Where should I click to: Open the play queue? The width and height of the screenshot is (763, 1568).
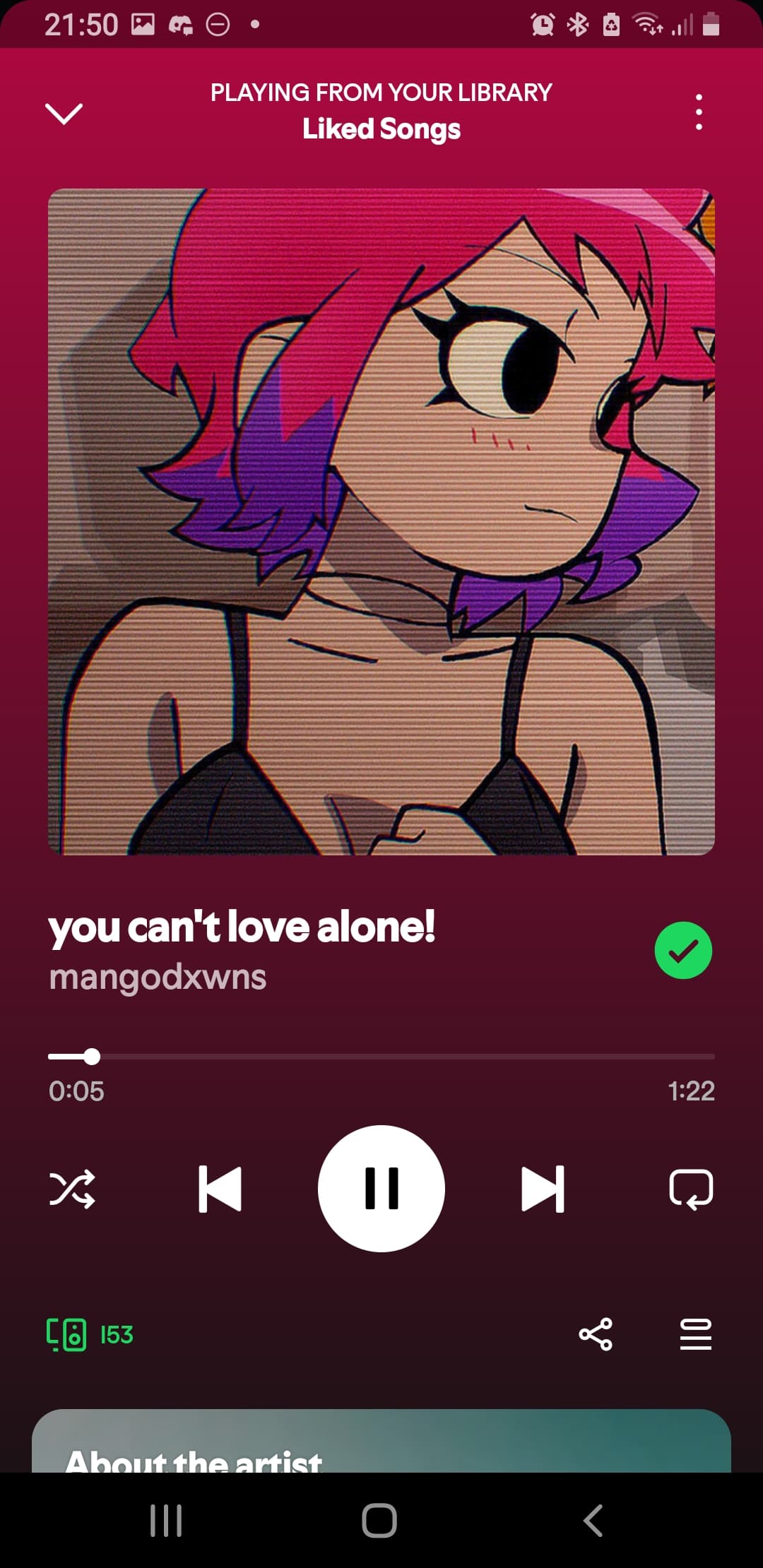696,1334
